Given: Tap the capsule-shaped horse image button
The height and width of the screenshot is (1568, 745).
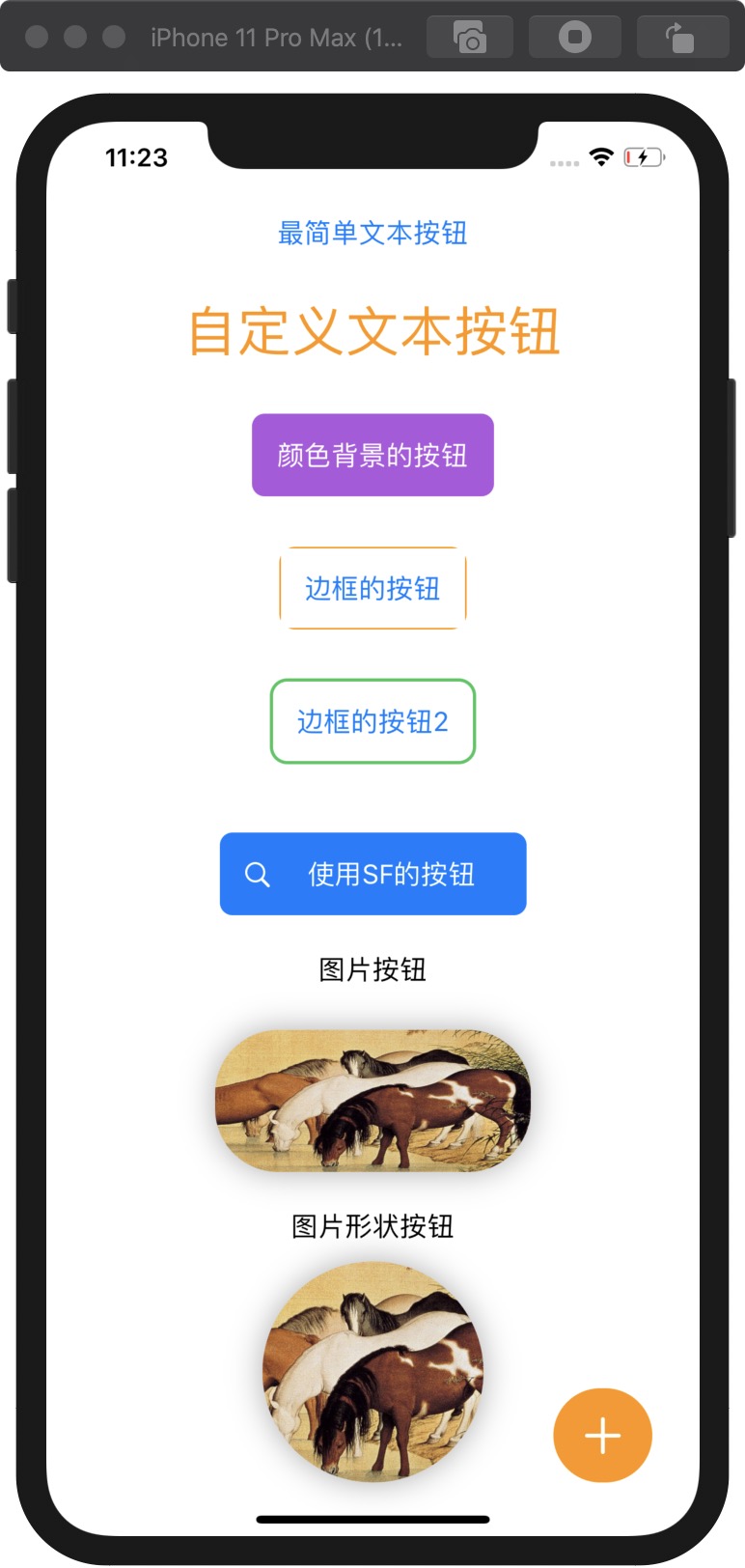Looking at the screenshot, I should 372,1101.
